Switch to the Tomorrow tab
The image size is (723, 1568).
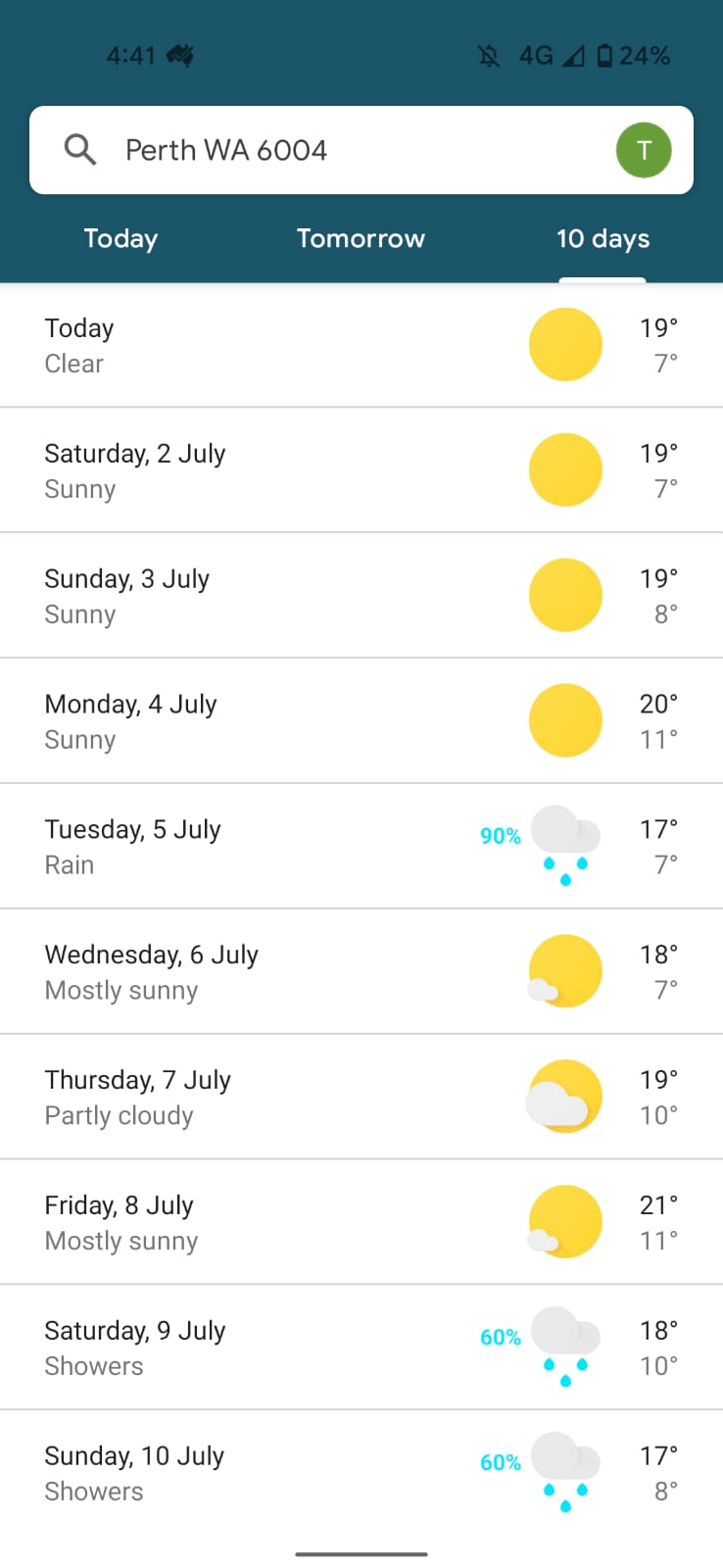pos(361,239)
